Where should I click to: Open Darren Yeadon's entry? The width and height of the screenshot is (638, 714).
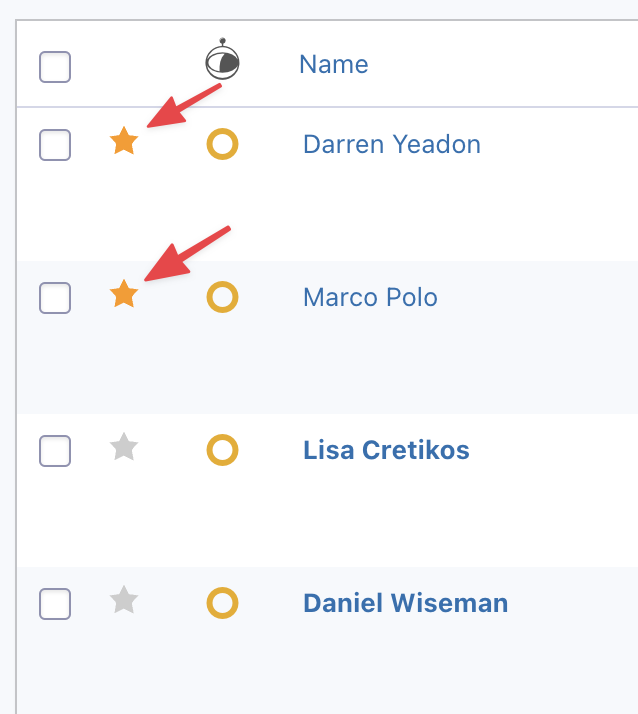tap(391, 145)
